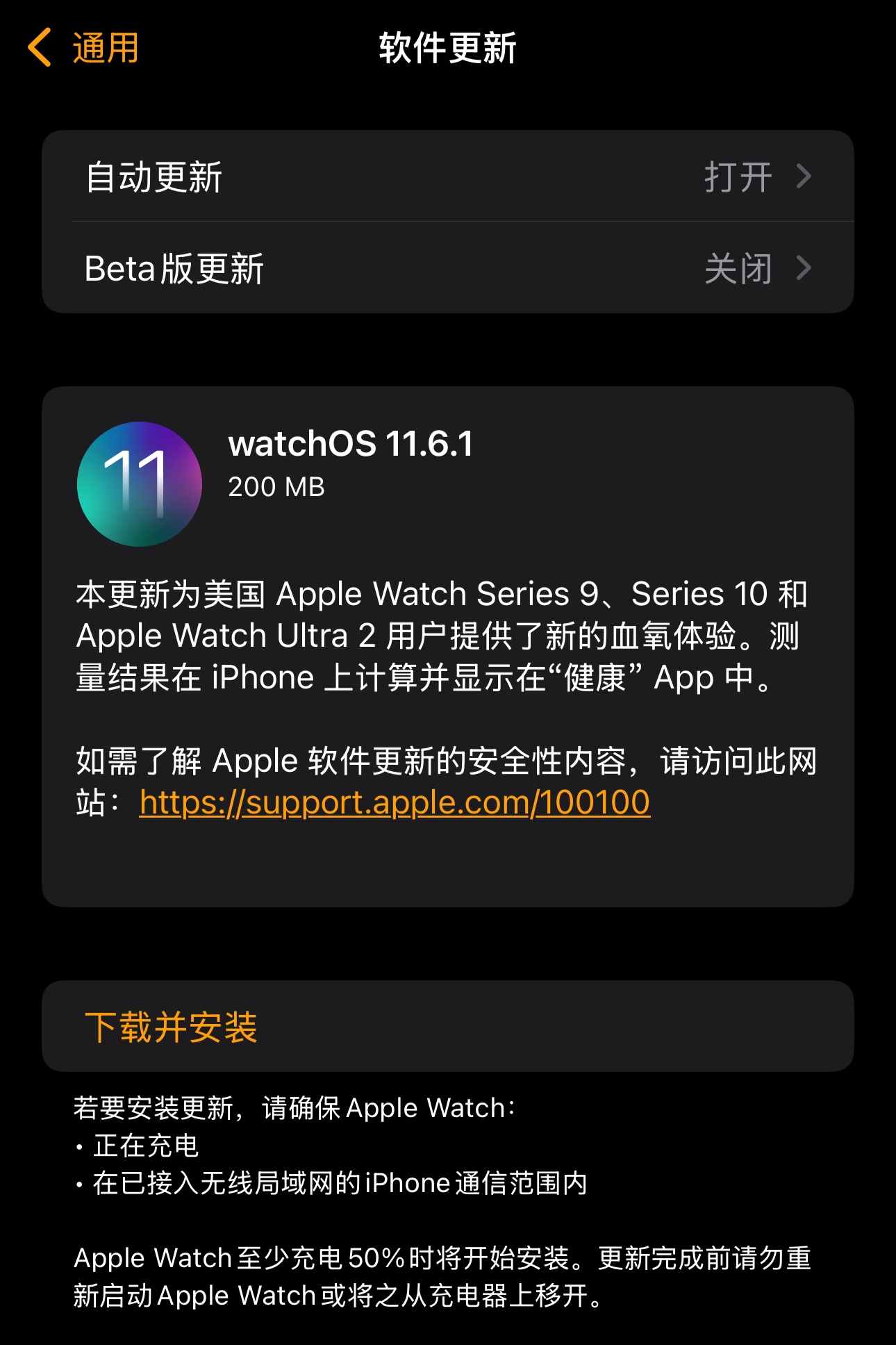Open Beta版更新 settings row
Image resolution: width=896 pixels, height=1345 pixels.
[447, 268]
